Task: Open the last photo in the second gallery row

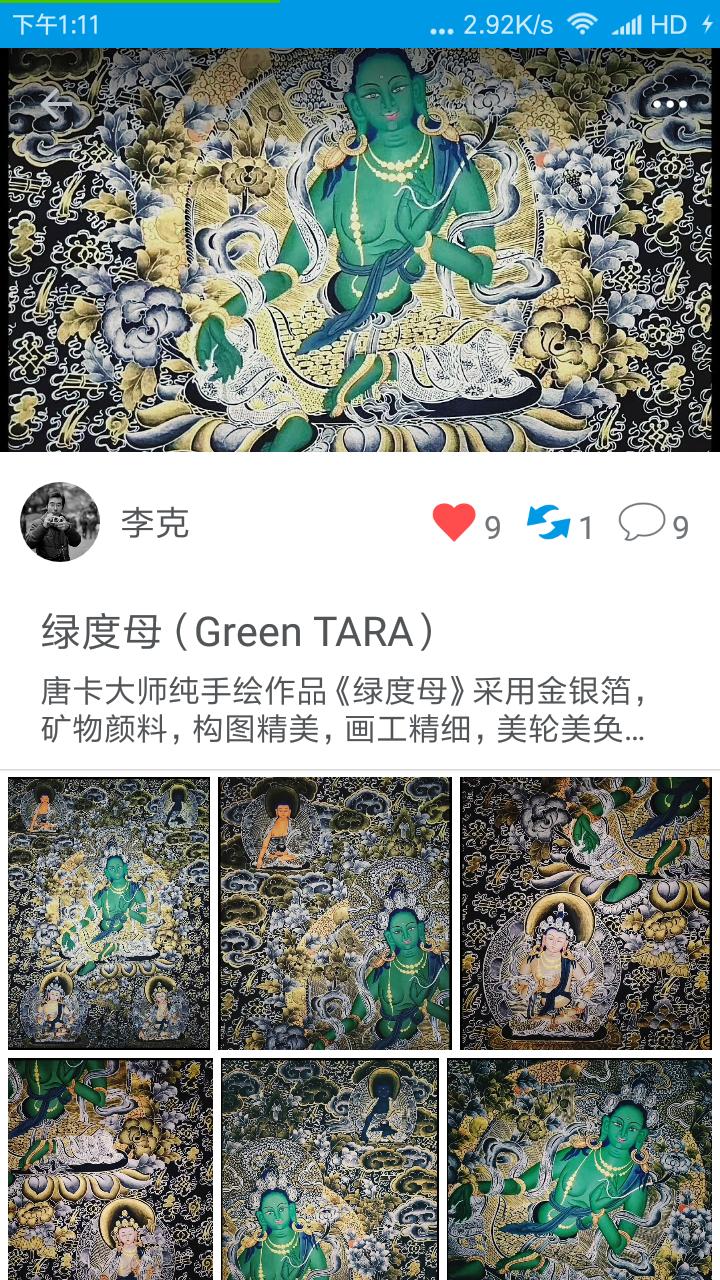Action: point(579,1168)
